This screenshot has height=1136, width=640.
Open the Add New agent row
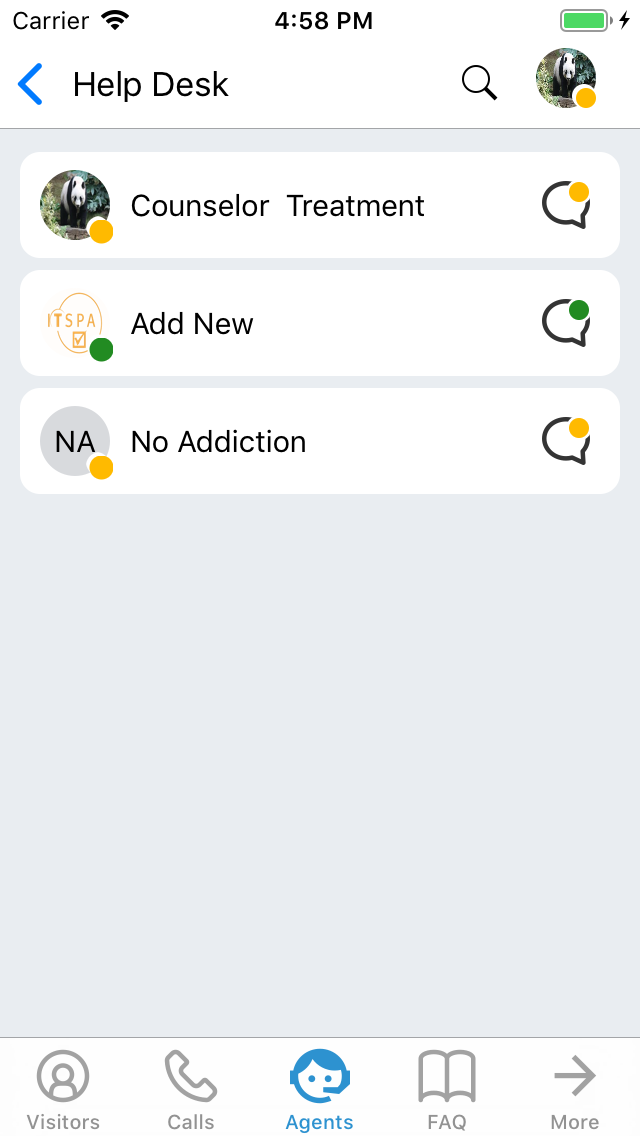320,323
